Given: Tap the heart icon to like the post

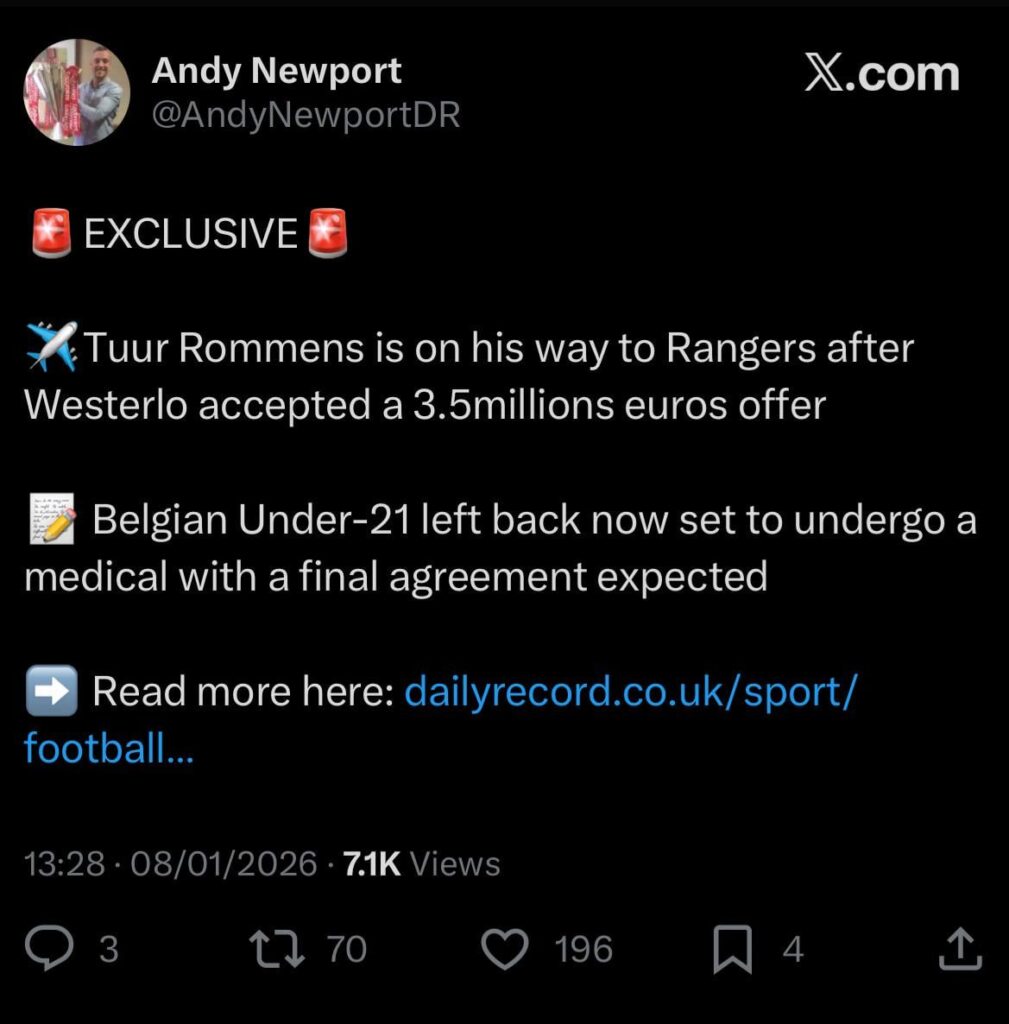Looking at the screenshot, I should coord(508,949).
